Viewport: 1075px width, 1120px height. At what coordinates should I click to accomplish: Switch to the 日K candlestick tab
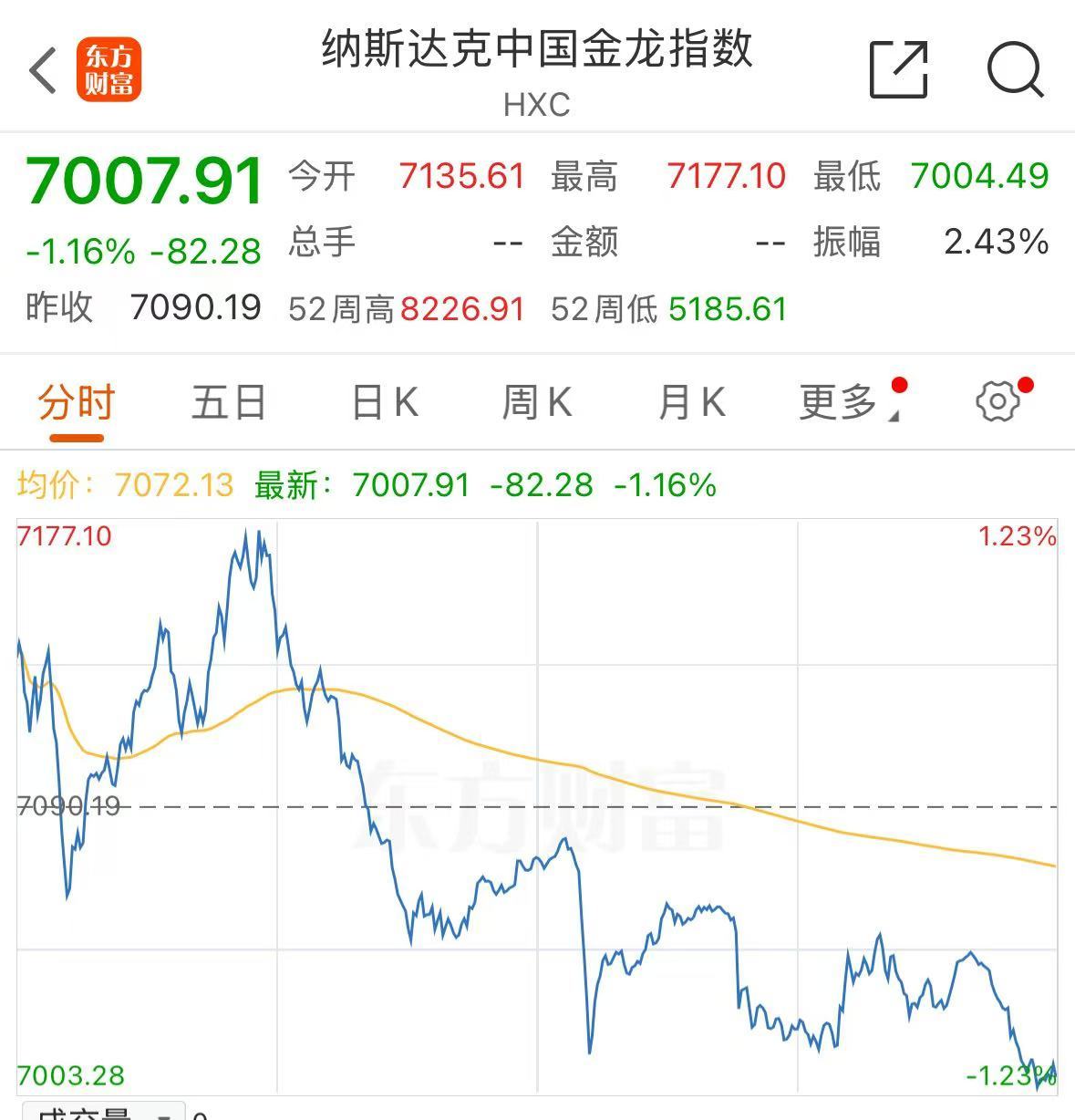pyautogui.click(x=384, y=401)
